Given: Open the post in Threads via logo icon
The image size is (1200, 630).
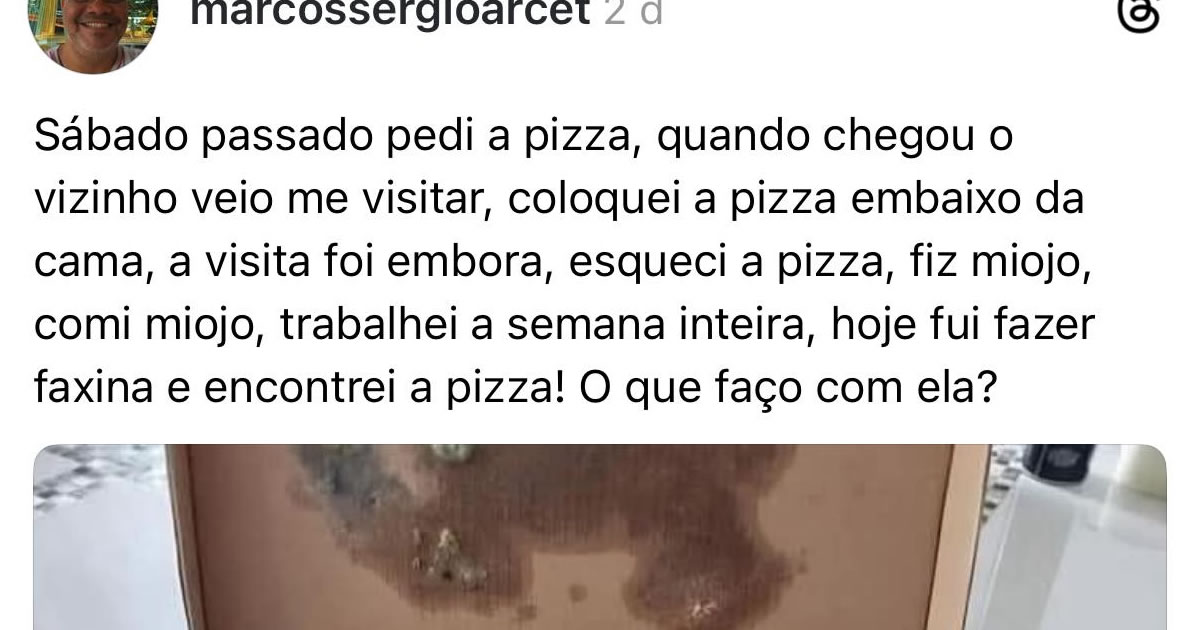Looking at the screenshot, I should [1137, 18].
